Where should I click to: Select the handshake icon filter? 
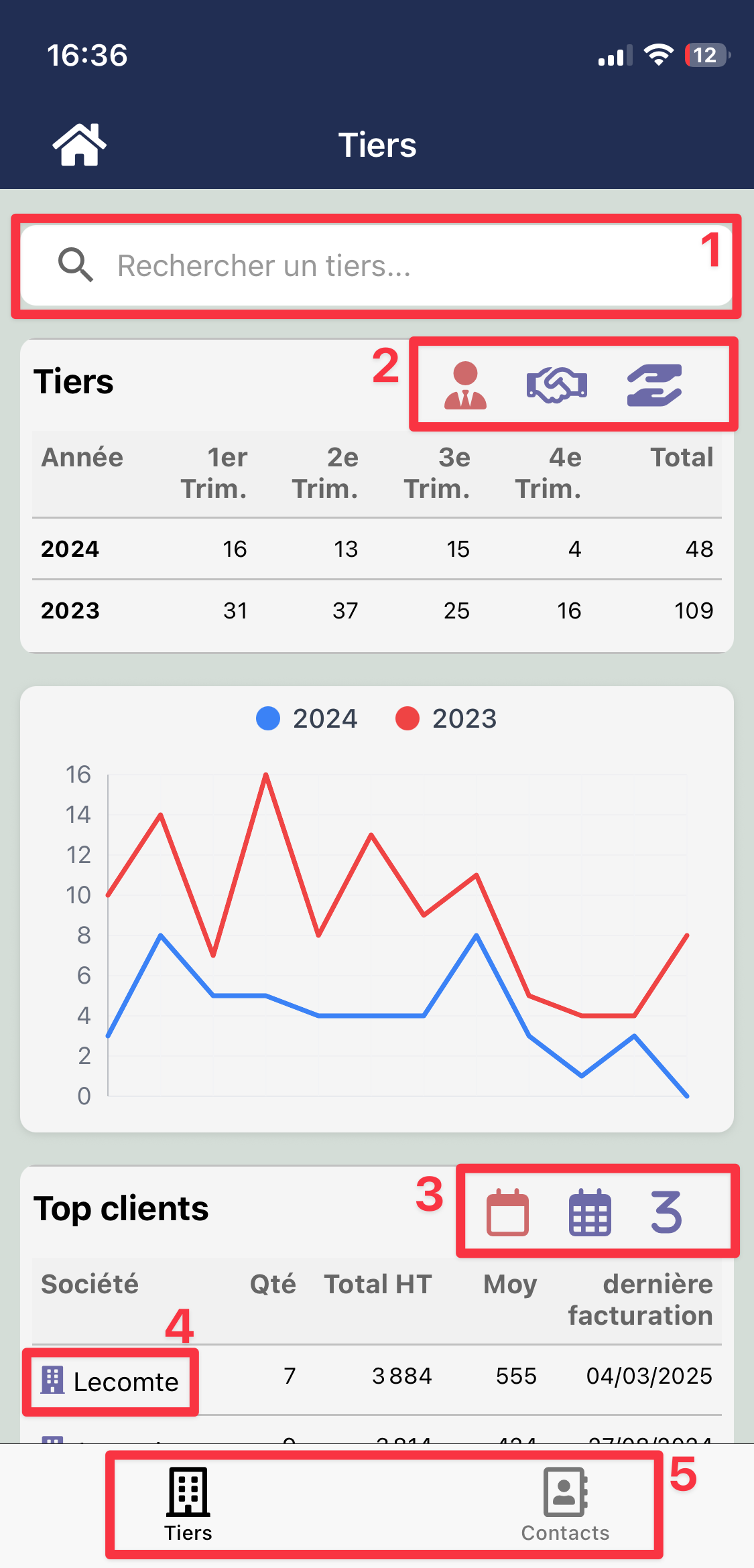click(x=556, y=385)
